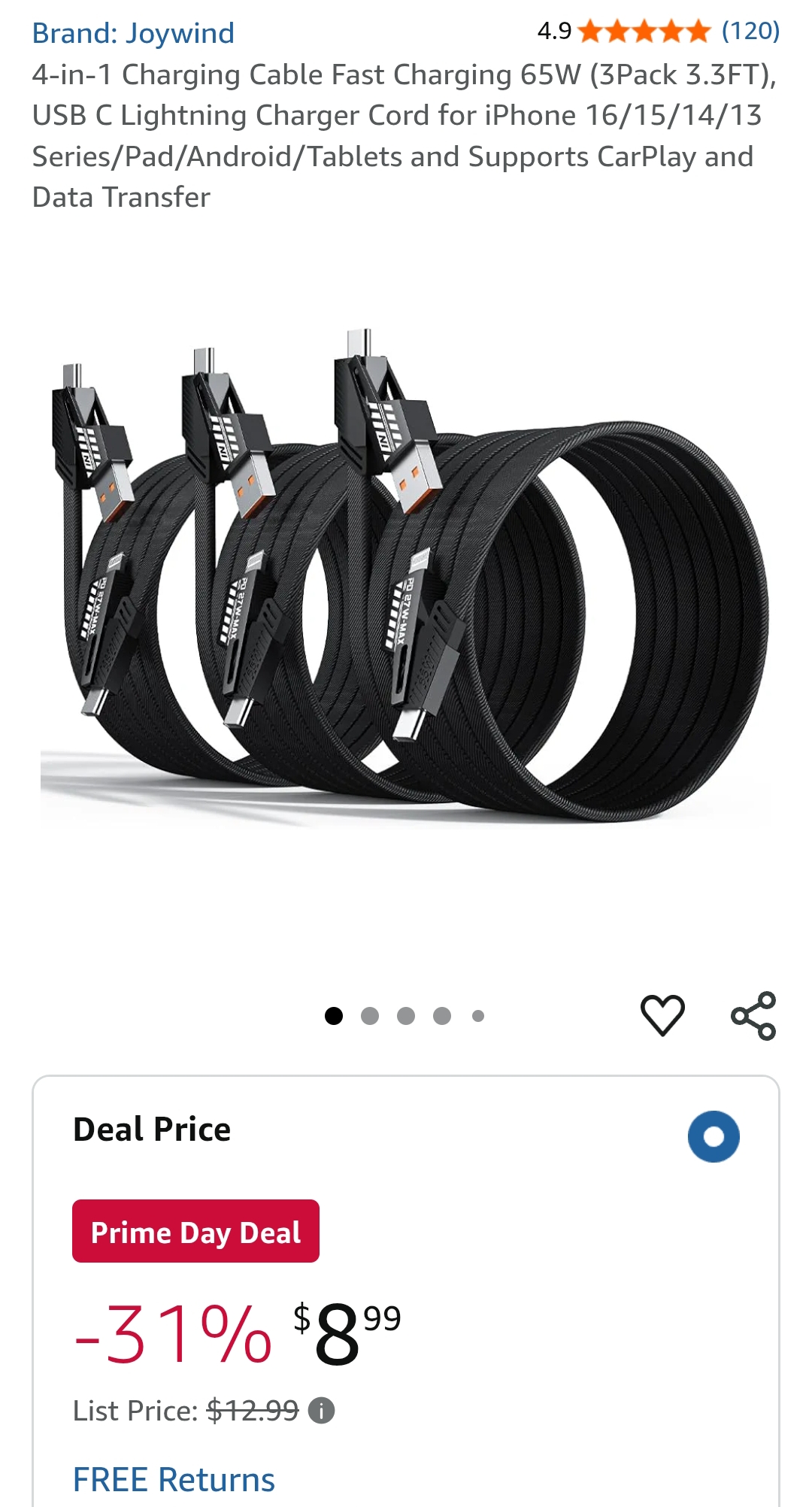Select the Deal Price option
The image size is (812, 1507).
point(714,1136)
